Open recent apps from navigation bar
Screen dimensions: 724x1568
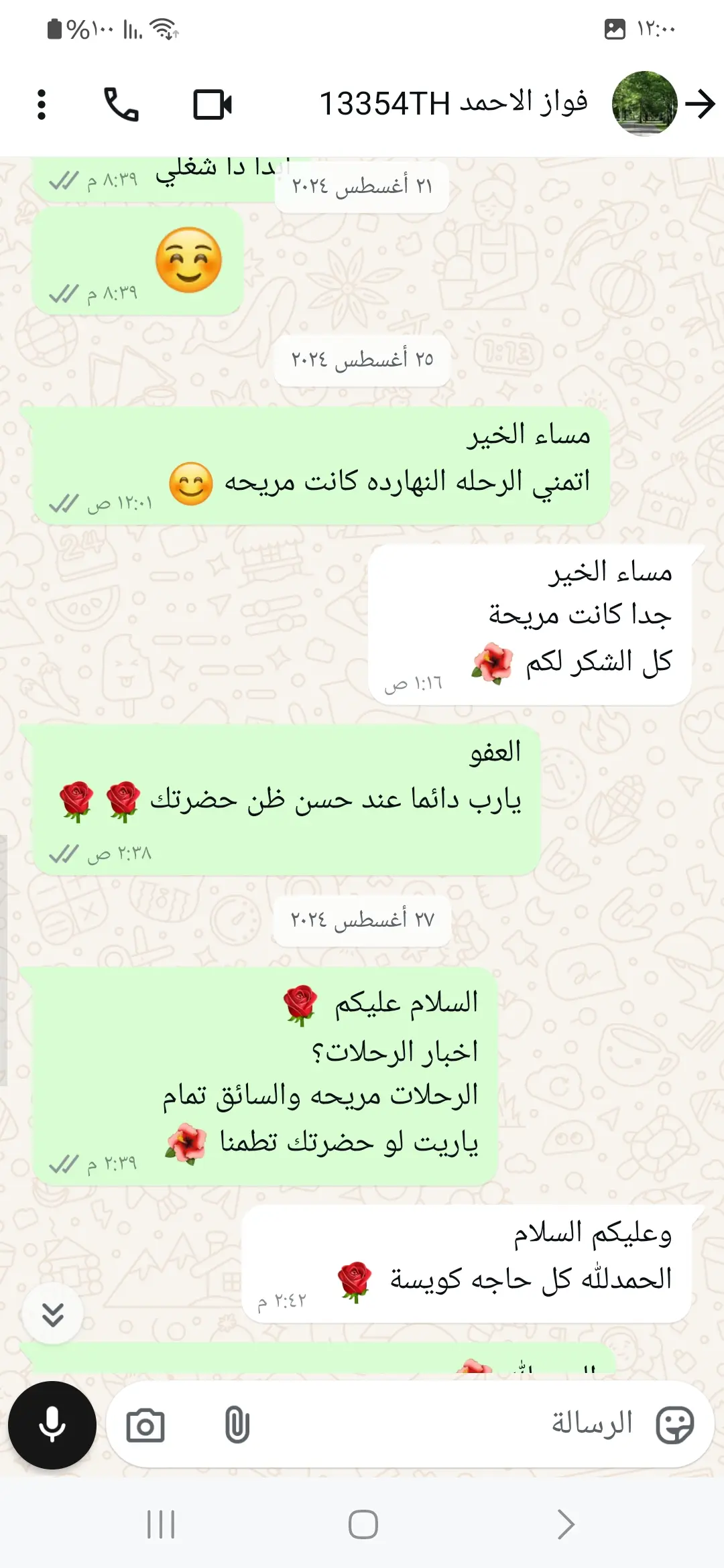(x=161, y=1524)
